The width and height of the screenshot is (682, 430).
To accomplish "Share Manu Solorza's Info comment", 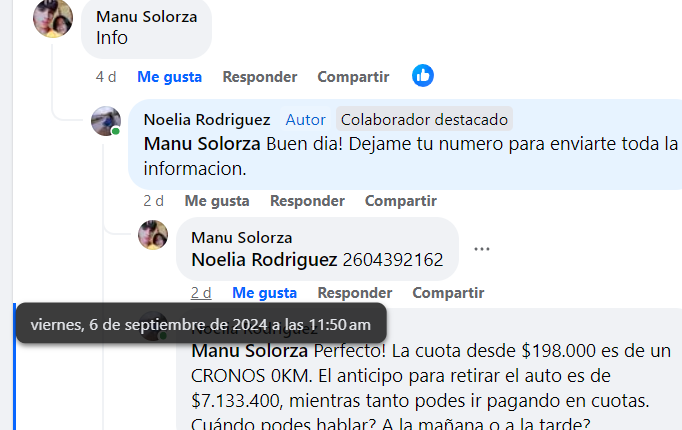I will tap(353, 77).
